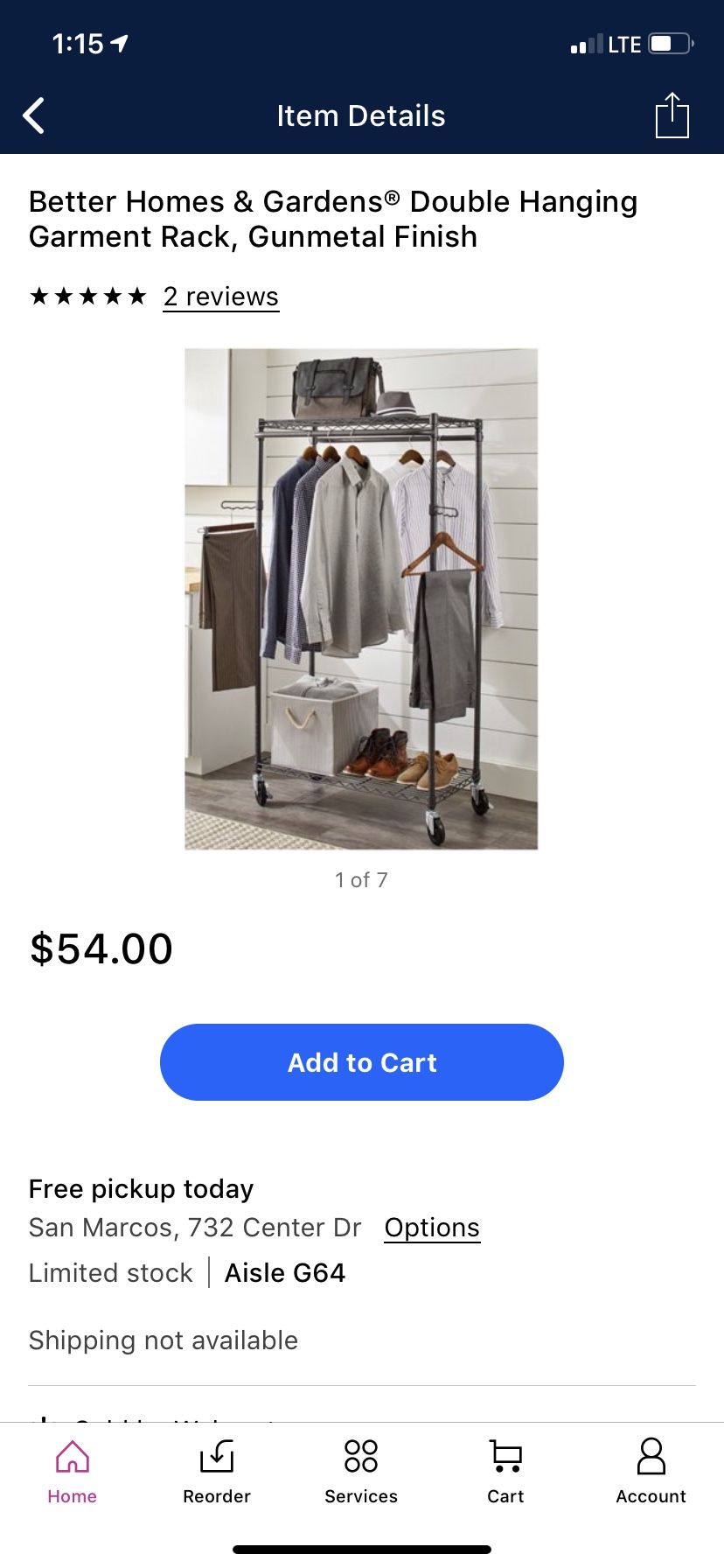The width and height of the screenshot is (724, 1568).
Task: View the garment rack product photo
Action: click(x=361, y=598)
